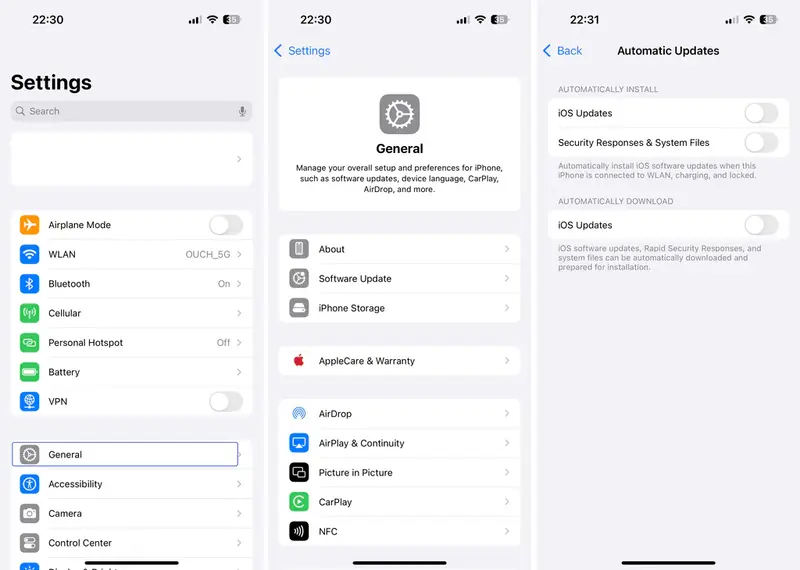Open iPhone Storage

coord(398,308)
